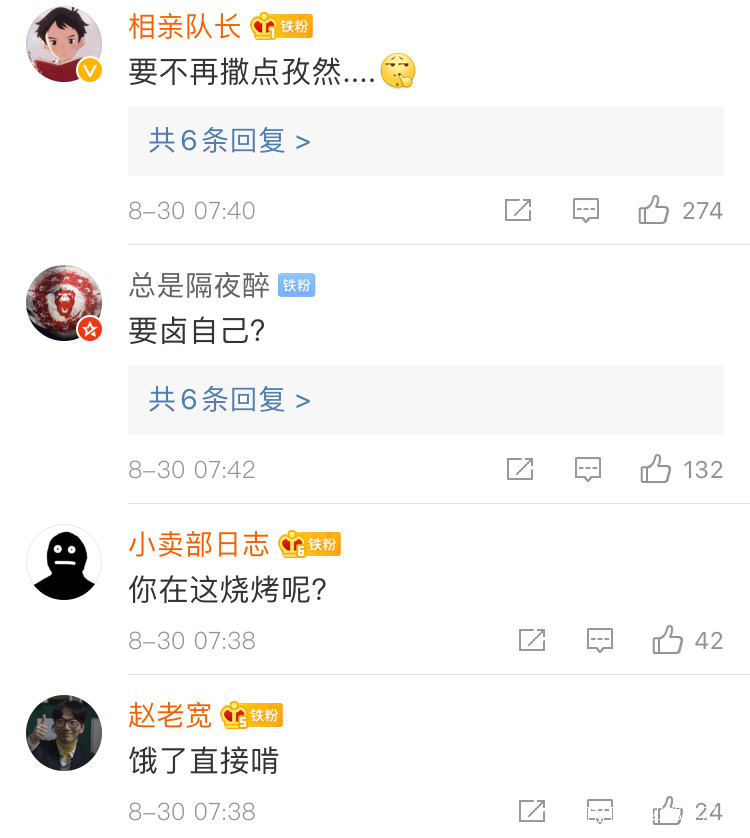750x838 pixels.
Task: Open 相亲队长's profile avatar
Action: tap(63, 45)
